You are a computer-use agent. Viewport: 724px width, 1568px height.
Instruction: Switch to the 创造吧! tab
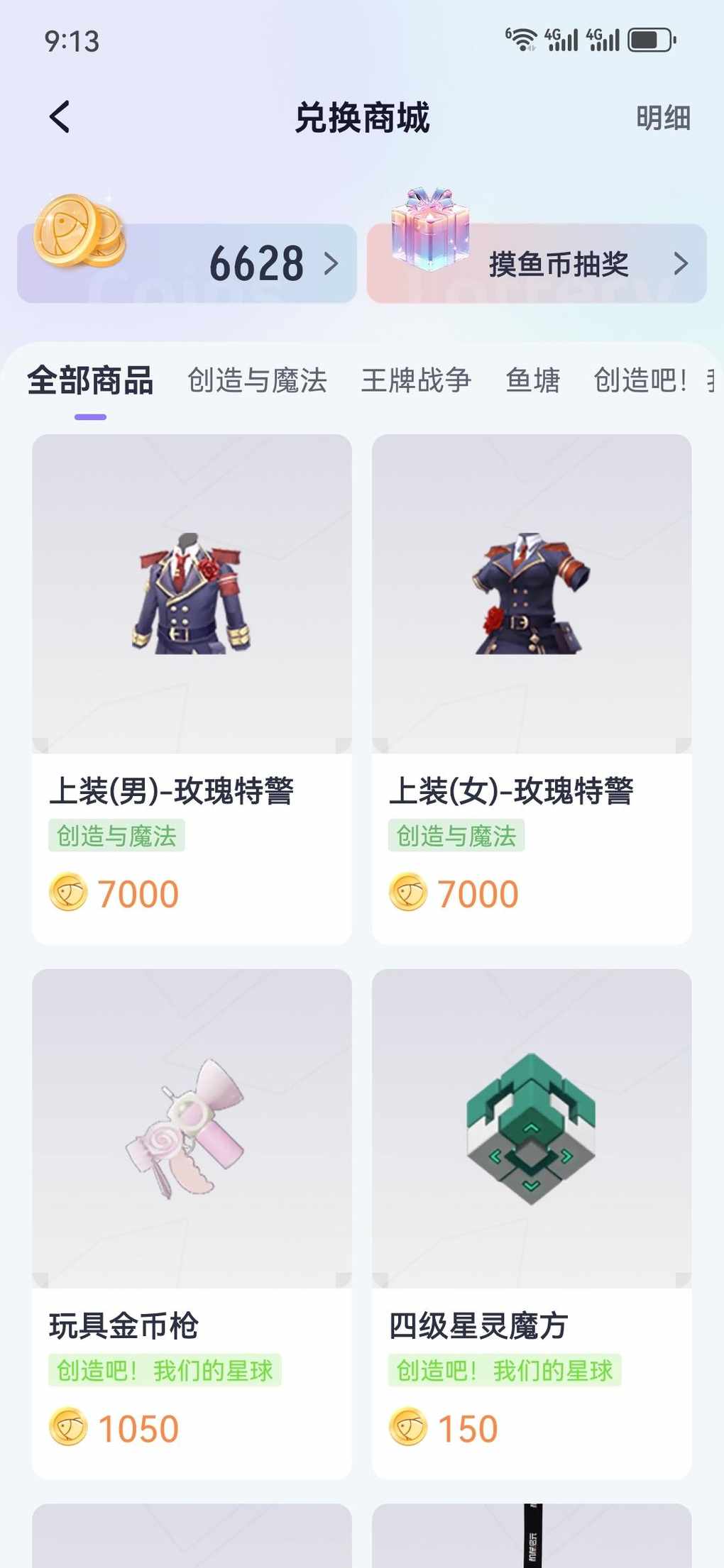pyautogui.click(x=642, y=381)
